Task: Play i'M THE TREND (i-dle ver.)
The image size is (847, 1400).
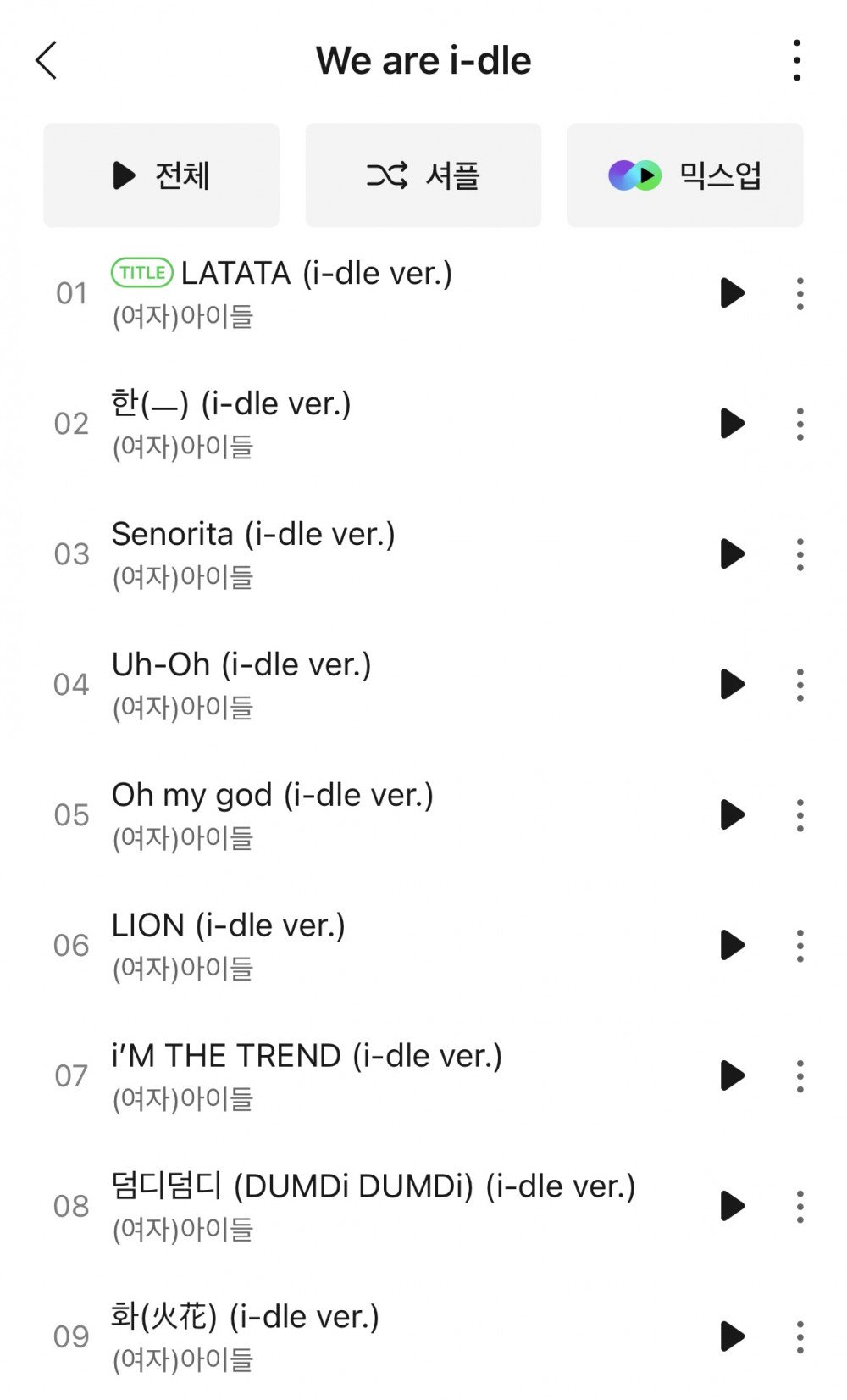Action: pos(732,1076)
